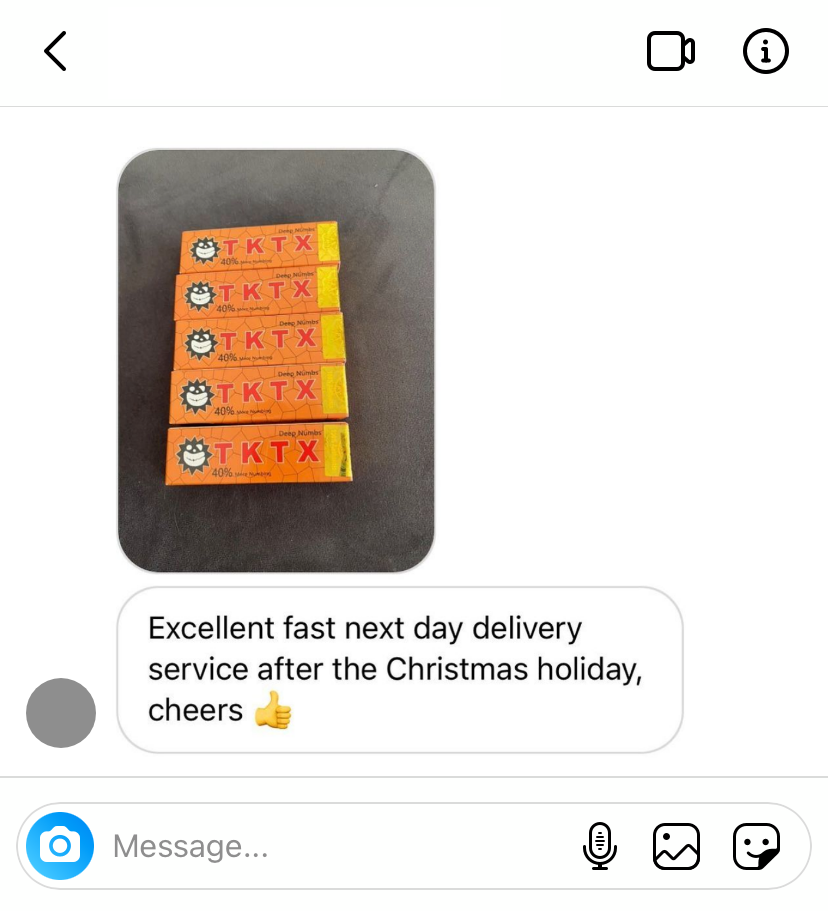Go back to the chat list
Screen dimensions: 828x911
(x=55, y=51)
